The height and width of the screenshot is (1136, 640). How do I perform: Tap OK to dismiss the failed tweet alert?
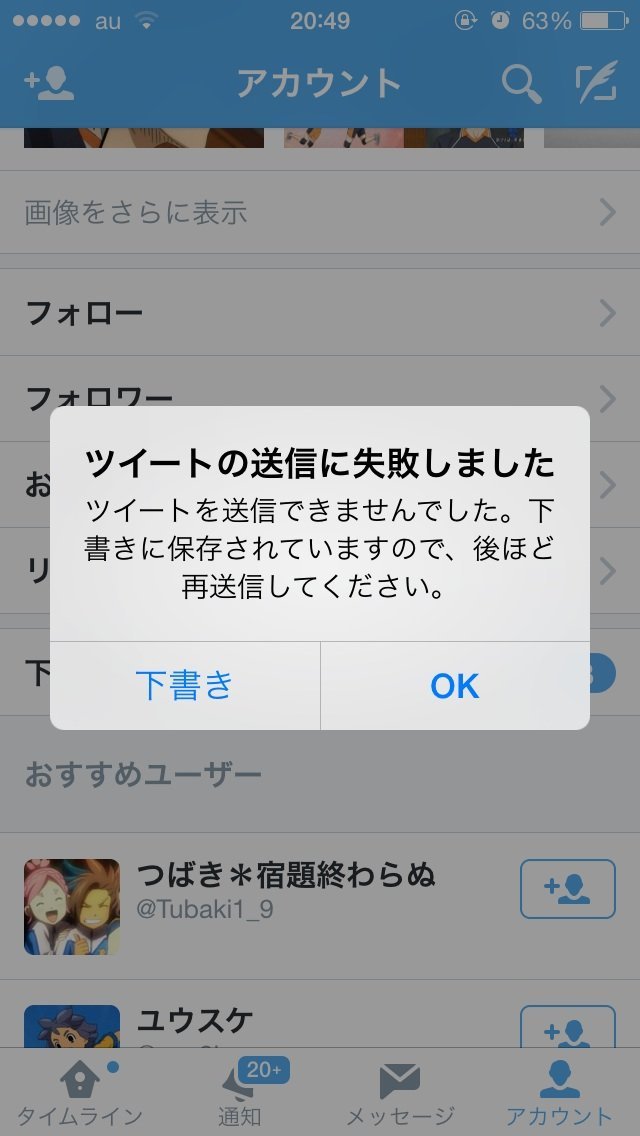(455, 686)
